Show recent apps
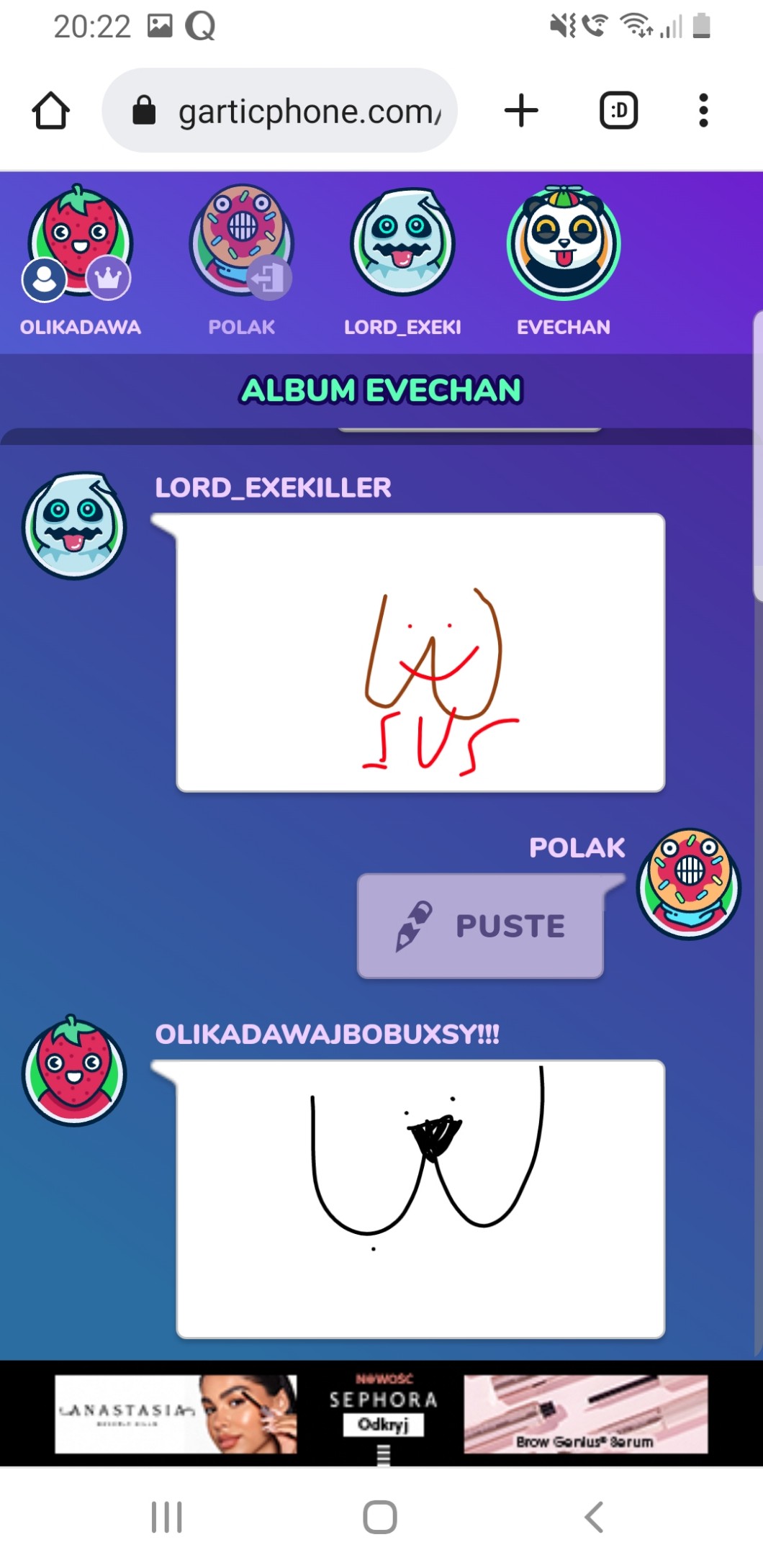 pos(167,1517)
